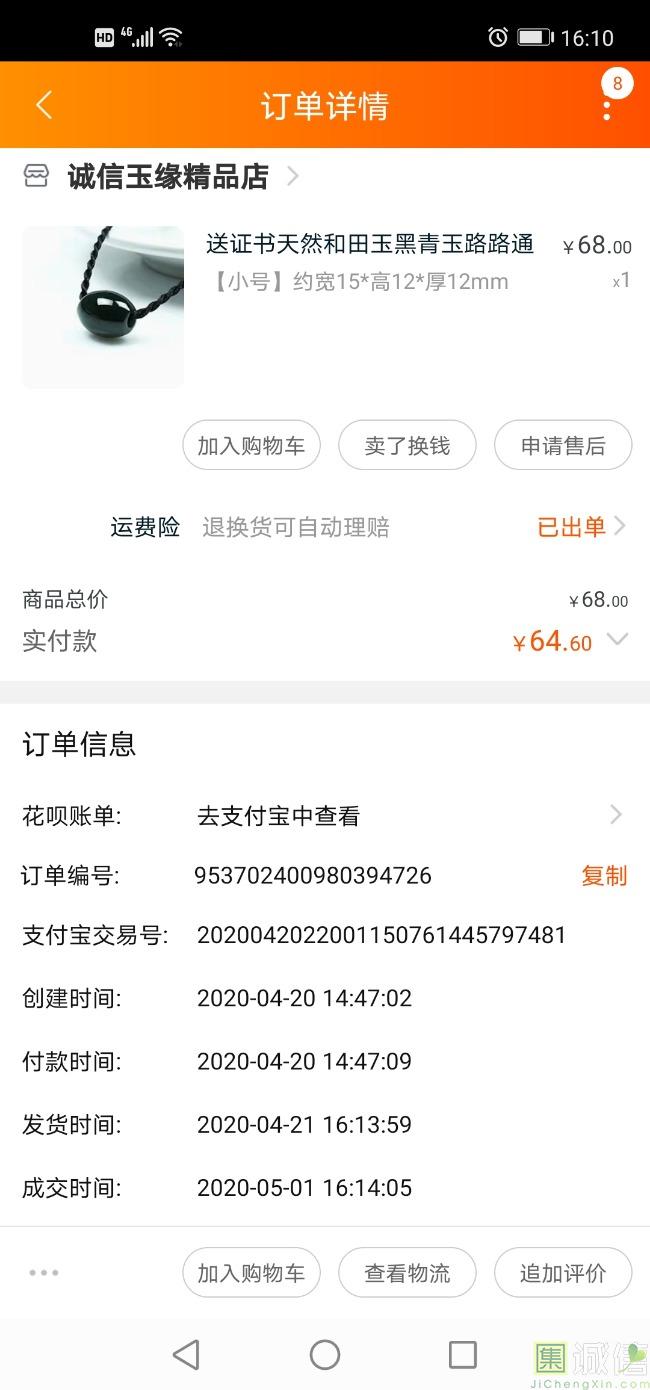This screenshot has width=650, height=1390.
Task: Open the 诚信玉缘精品店 shop page
Action: coord(167,177)
